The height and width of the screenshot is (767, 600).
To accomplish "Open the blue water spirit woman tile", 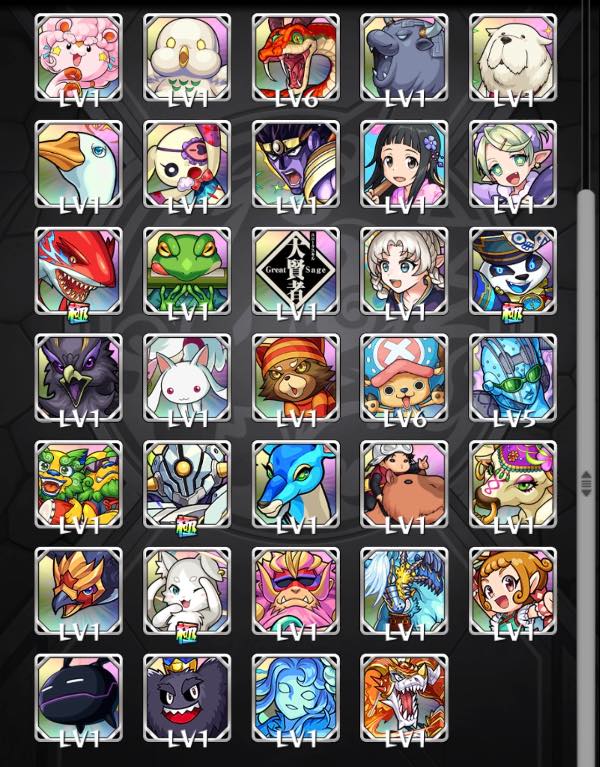I will (x=295, y=698).
